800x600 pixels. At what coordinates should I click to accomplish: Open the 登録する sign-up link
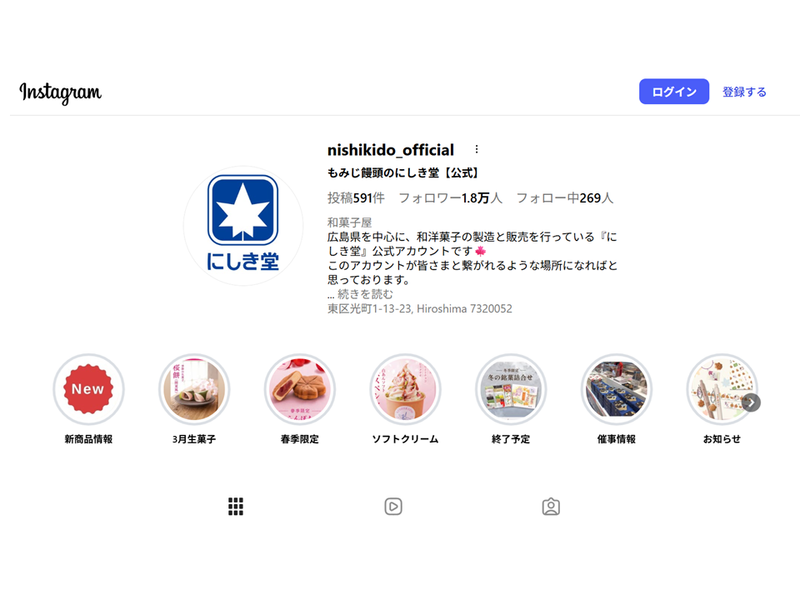coord(744,92)
